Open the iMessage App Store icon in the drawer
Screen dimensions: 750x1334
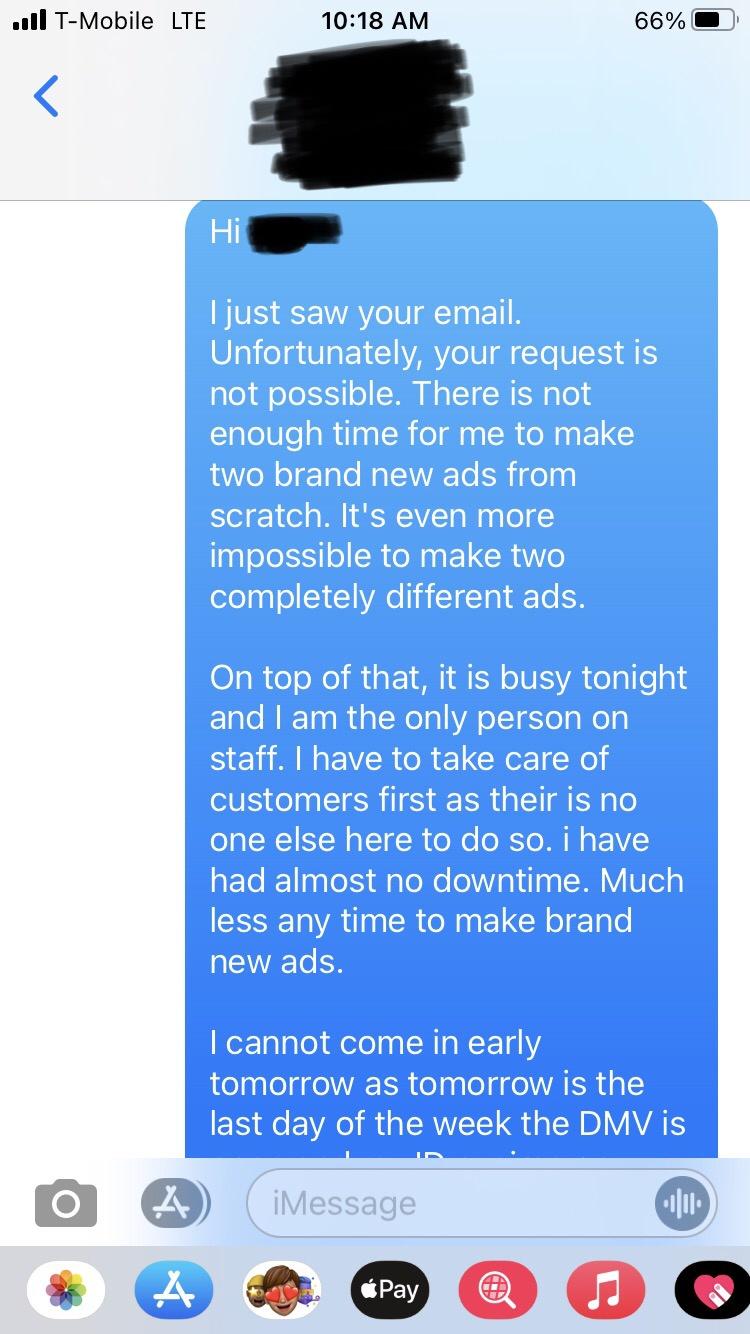[173, 1289]
